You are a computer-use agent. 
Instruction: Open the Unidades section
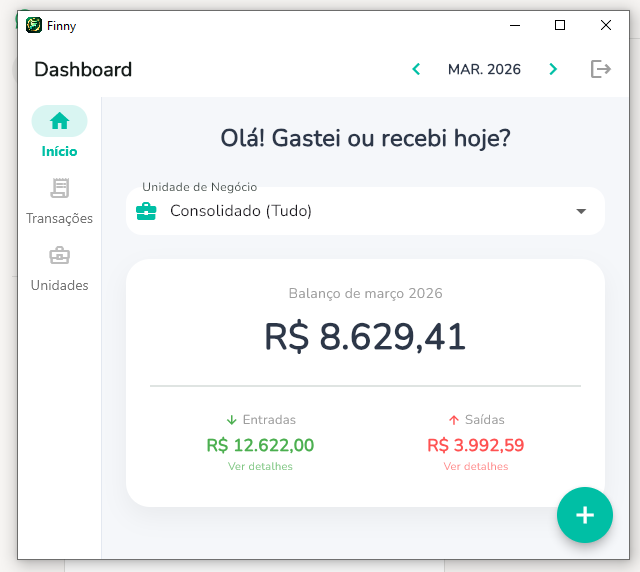point(59,267)
